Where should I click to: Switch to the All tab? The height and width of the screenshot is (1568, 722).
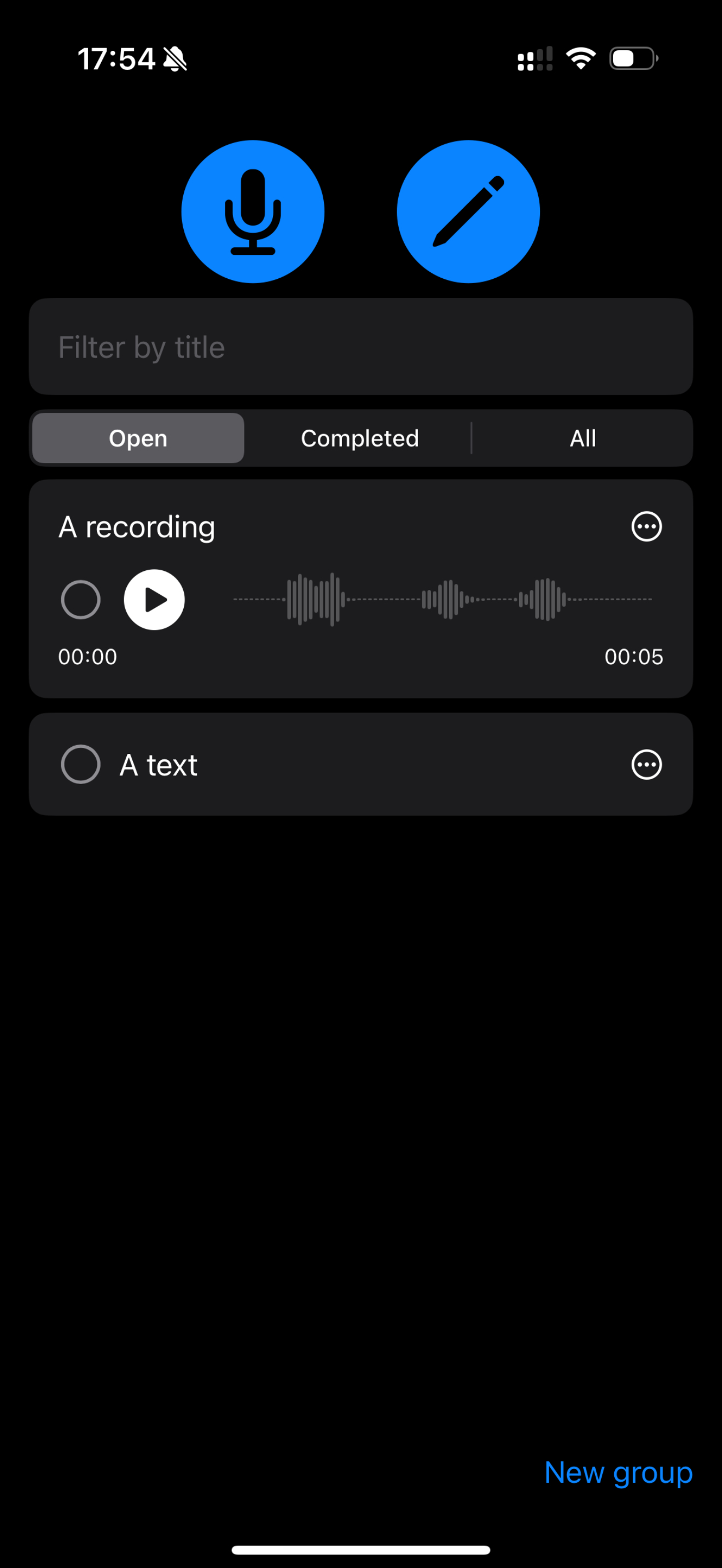coord(582,438)
